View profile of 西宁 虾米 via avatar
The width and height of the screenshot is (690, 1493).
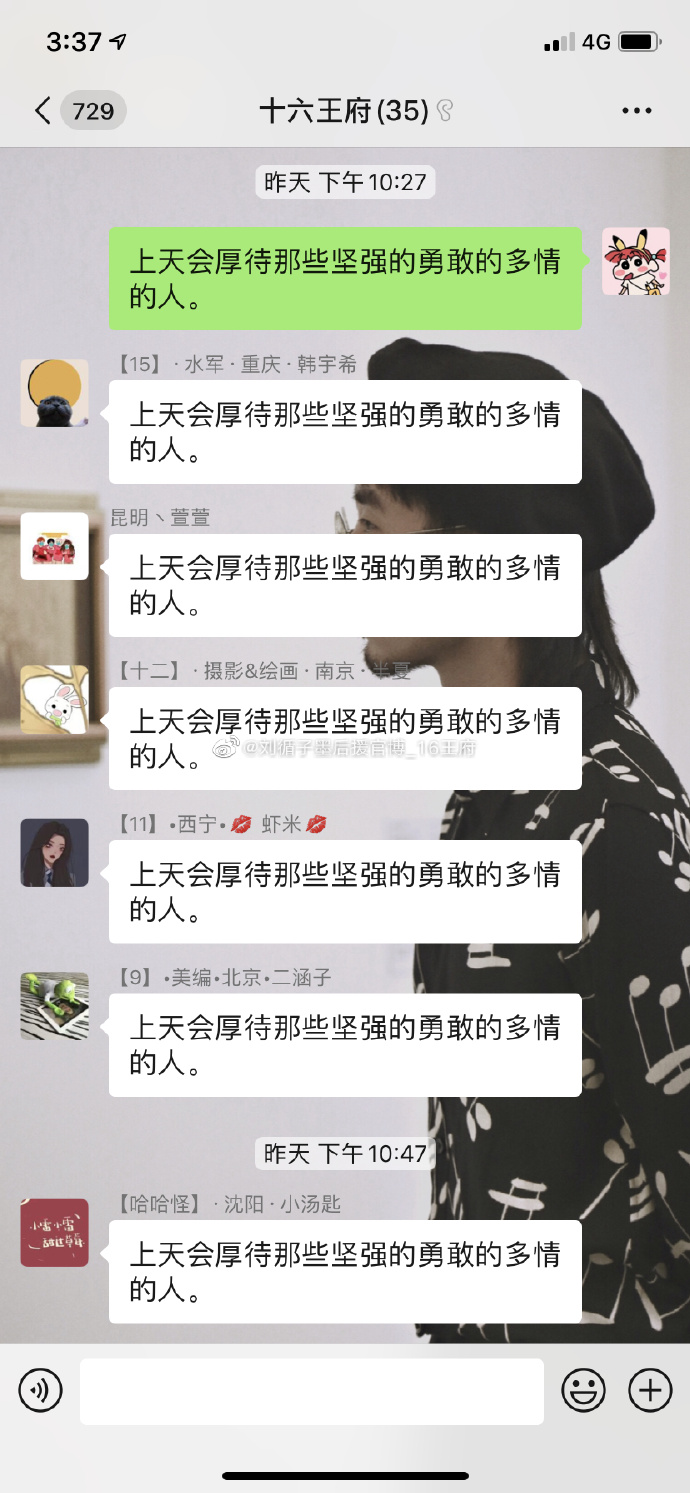tap(55, 852)
